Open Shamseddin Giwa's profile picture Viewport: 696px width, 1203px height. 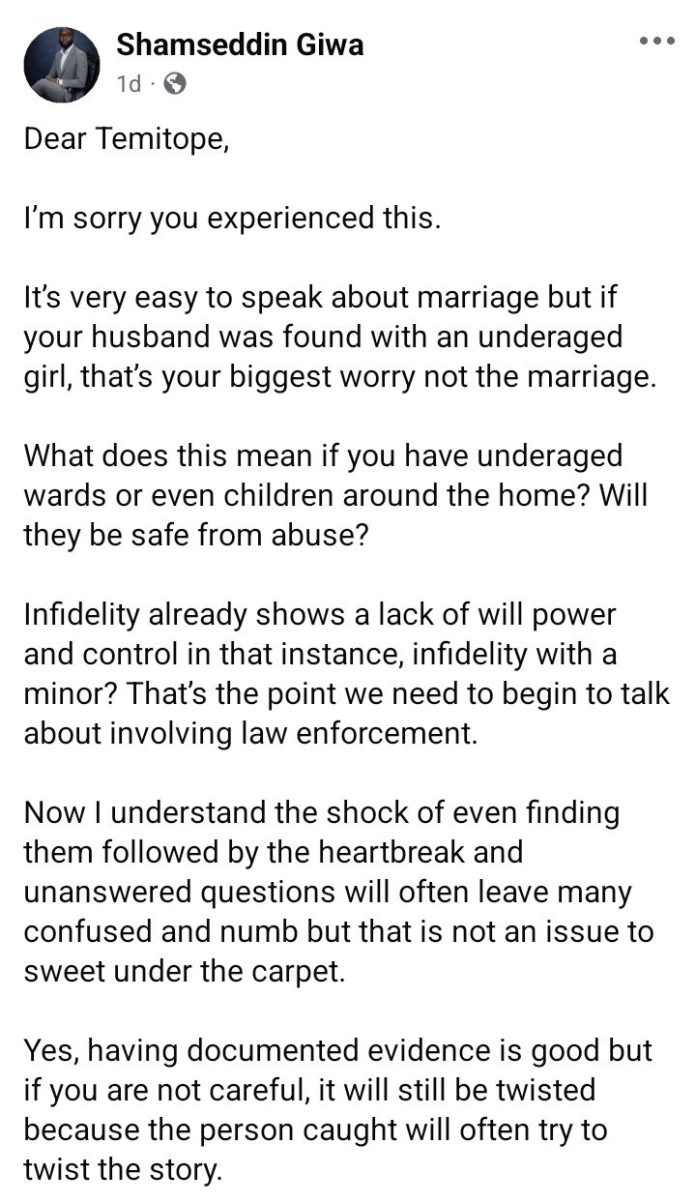point(61,63)
